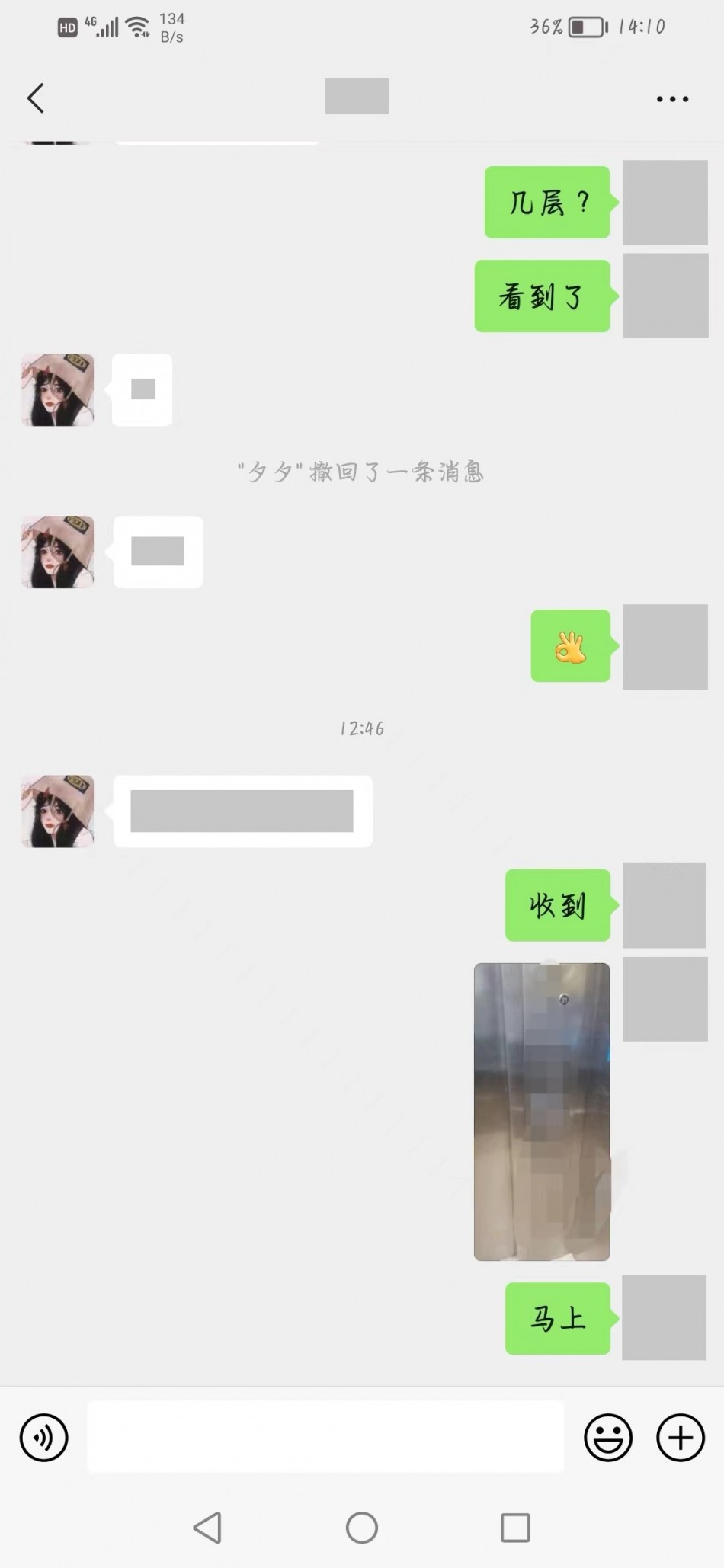This screenshot has width=724, height=1568.
Task: Open the plus attachments menu
Action: coord(680,1437)
